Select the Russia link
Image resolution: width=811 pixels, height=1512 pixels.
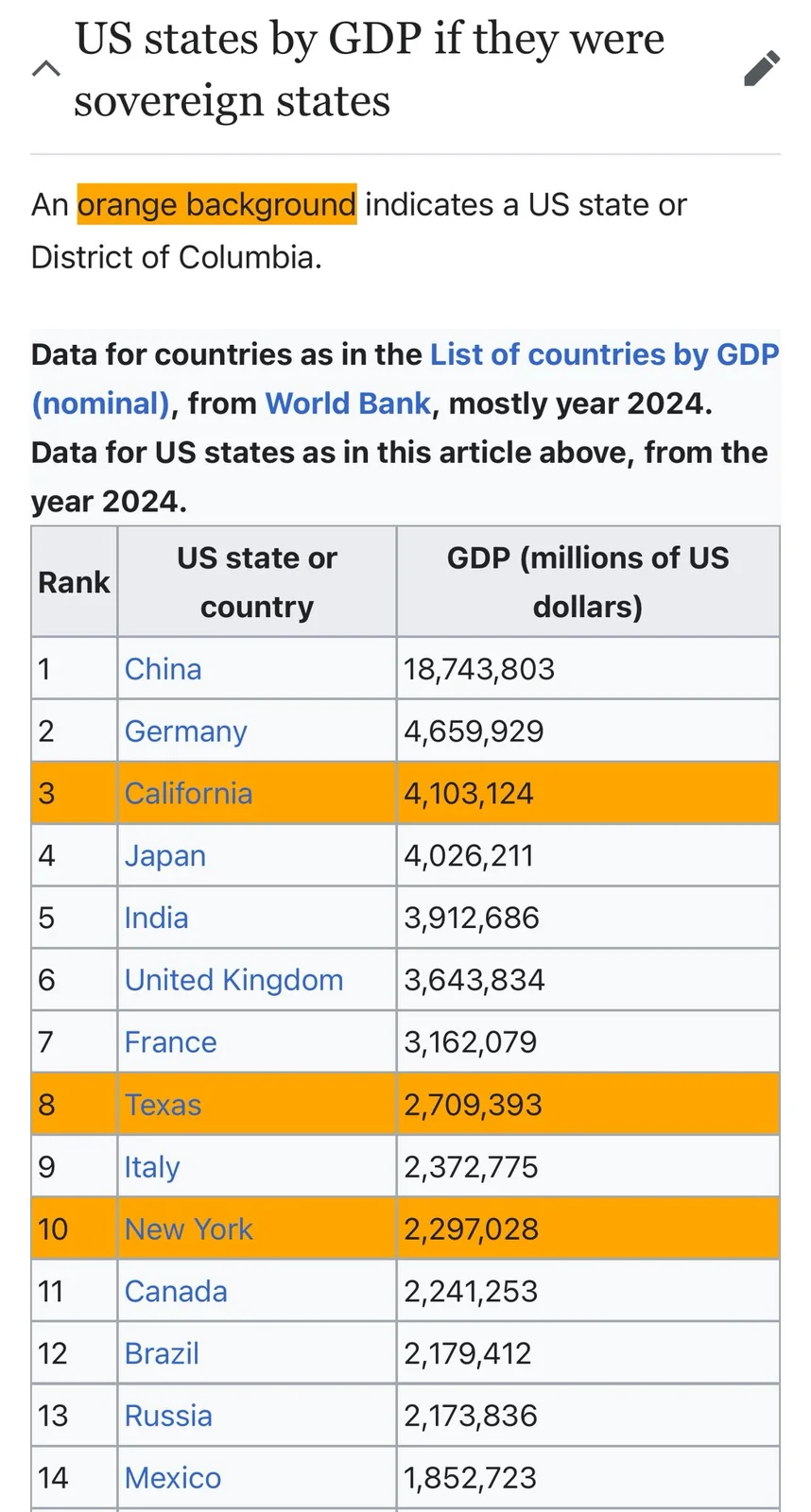point(168,1416)
